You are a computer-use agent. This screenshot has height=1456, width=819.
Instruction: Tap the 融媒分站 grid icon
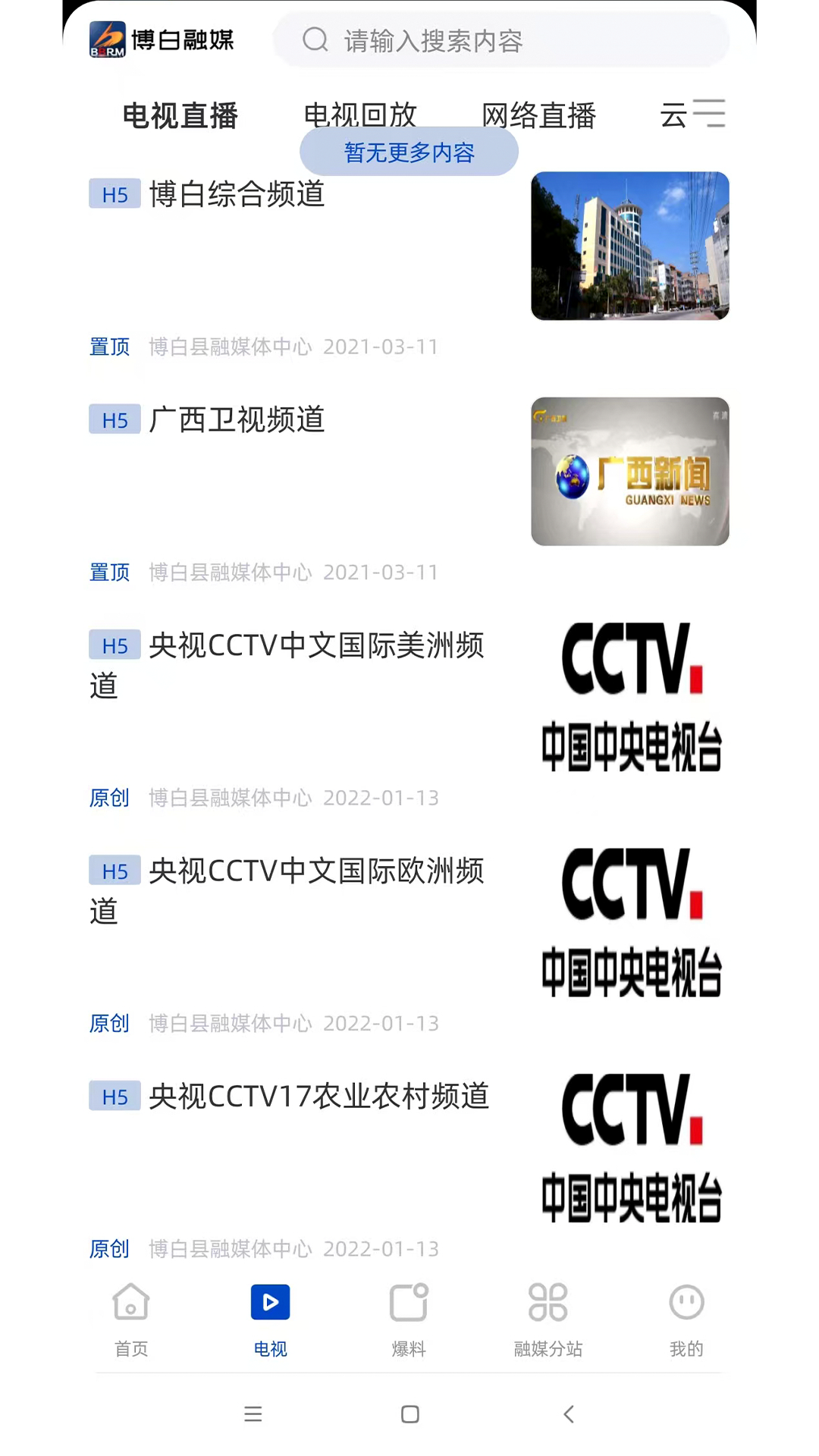(548, 1302)
